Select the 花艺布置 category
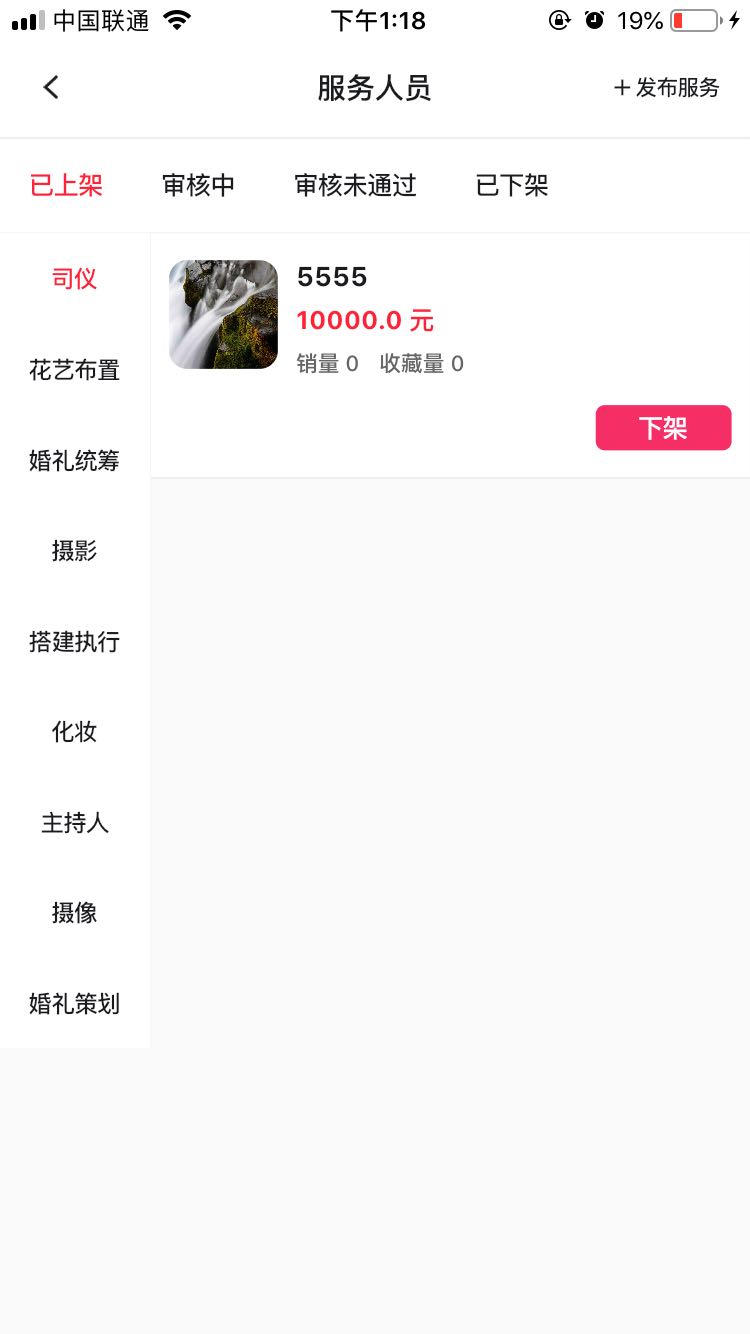The height and width of the screenshot is (1334, 750). point(75,370)
